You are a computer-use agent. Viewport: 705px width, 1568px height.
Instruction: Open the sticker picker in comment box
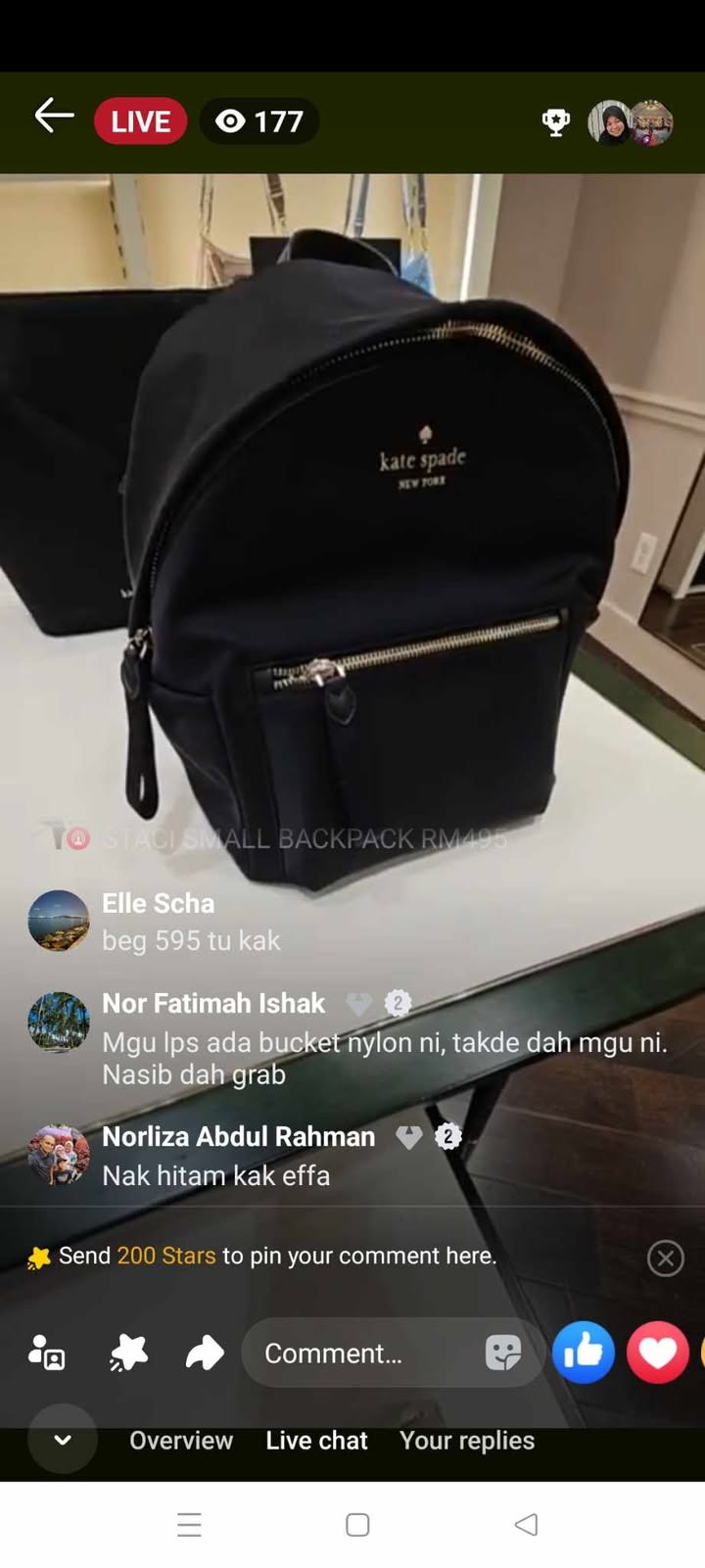[503, 1354]
